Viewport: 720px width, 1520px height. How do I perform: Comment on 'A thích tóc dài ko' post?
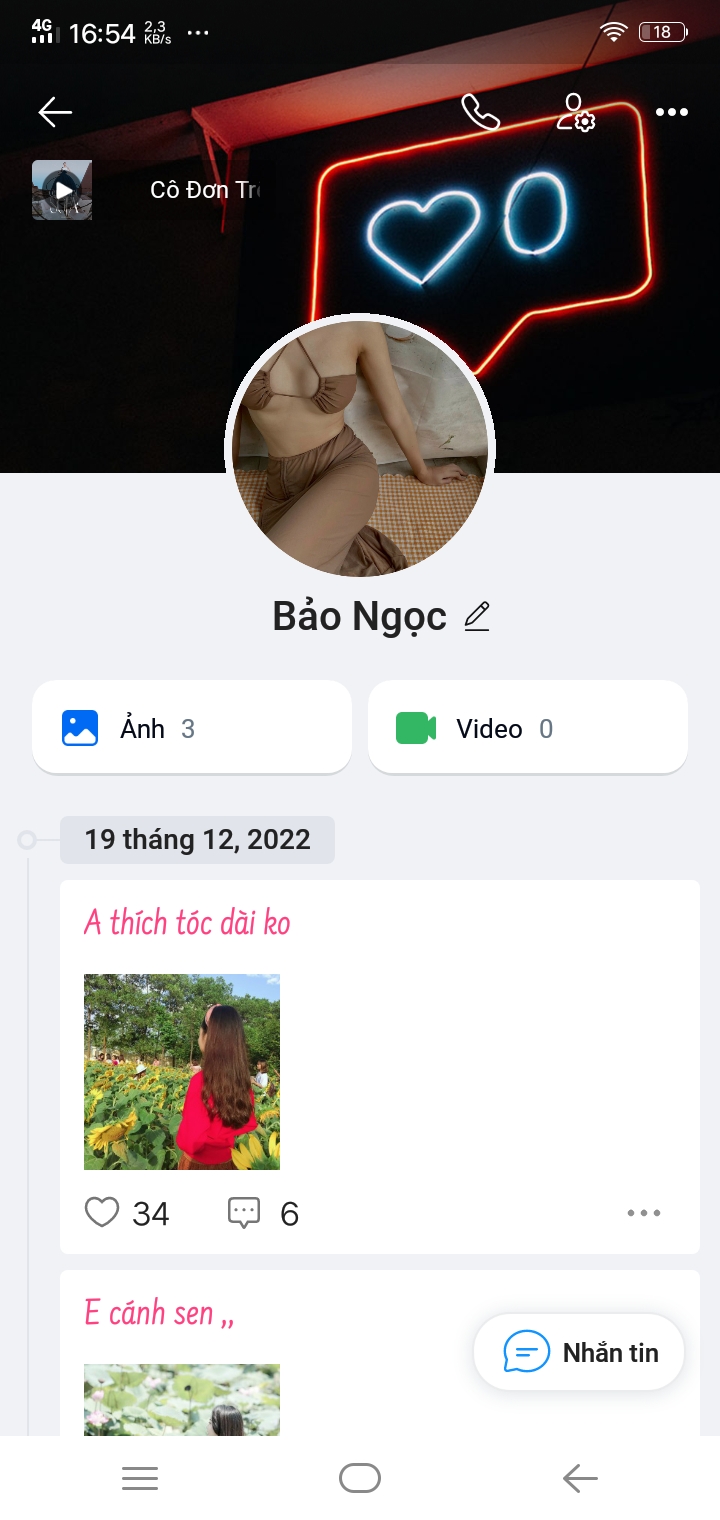pyautogui.click(x=244, y=1213)
